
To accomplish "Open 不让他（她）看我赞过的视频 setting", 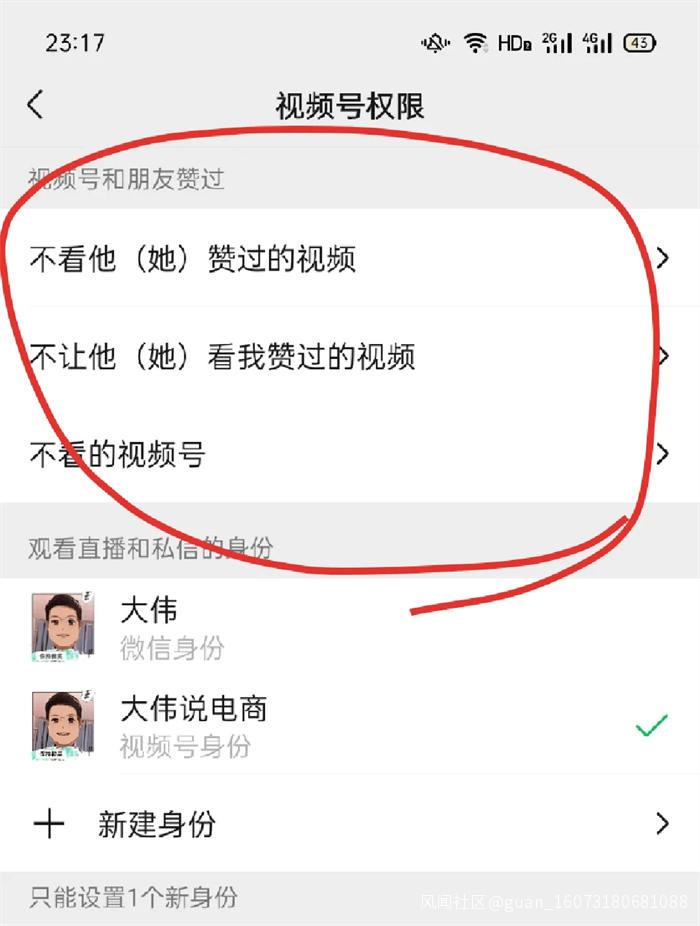I will tap(349, 357).
